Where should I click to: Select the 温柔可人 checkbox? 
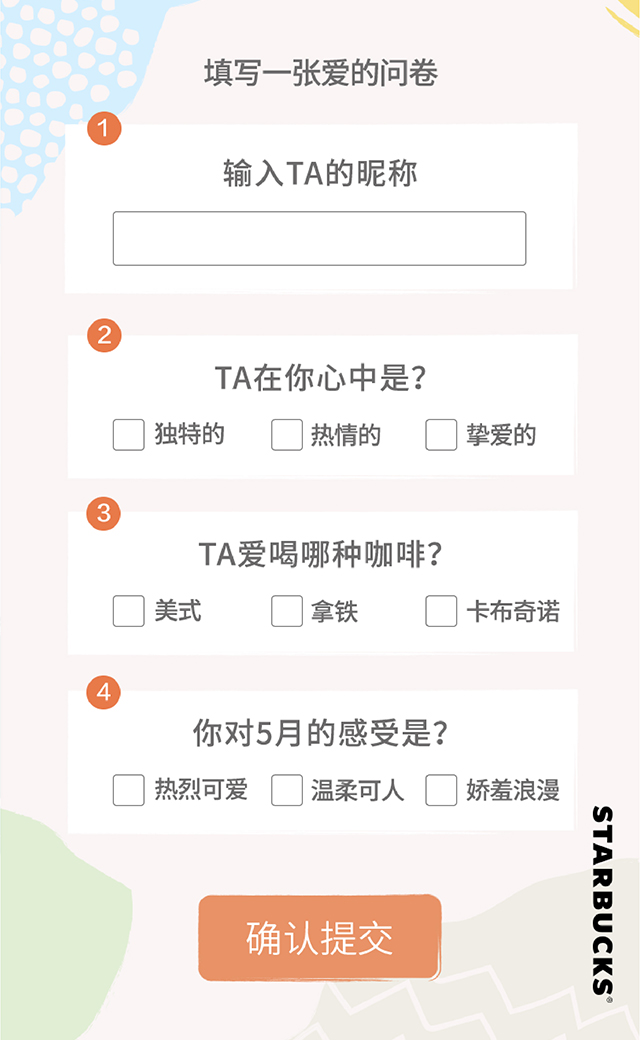pyautogui.click(x=287, y=790)
